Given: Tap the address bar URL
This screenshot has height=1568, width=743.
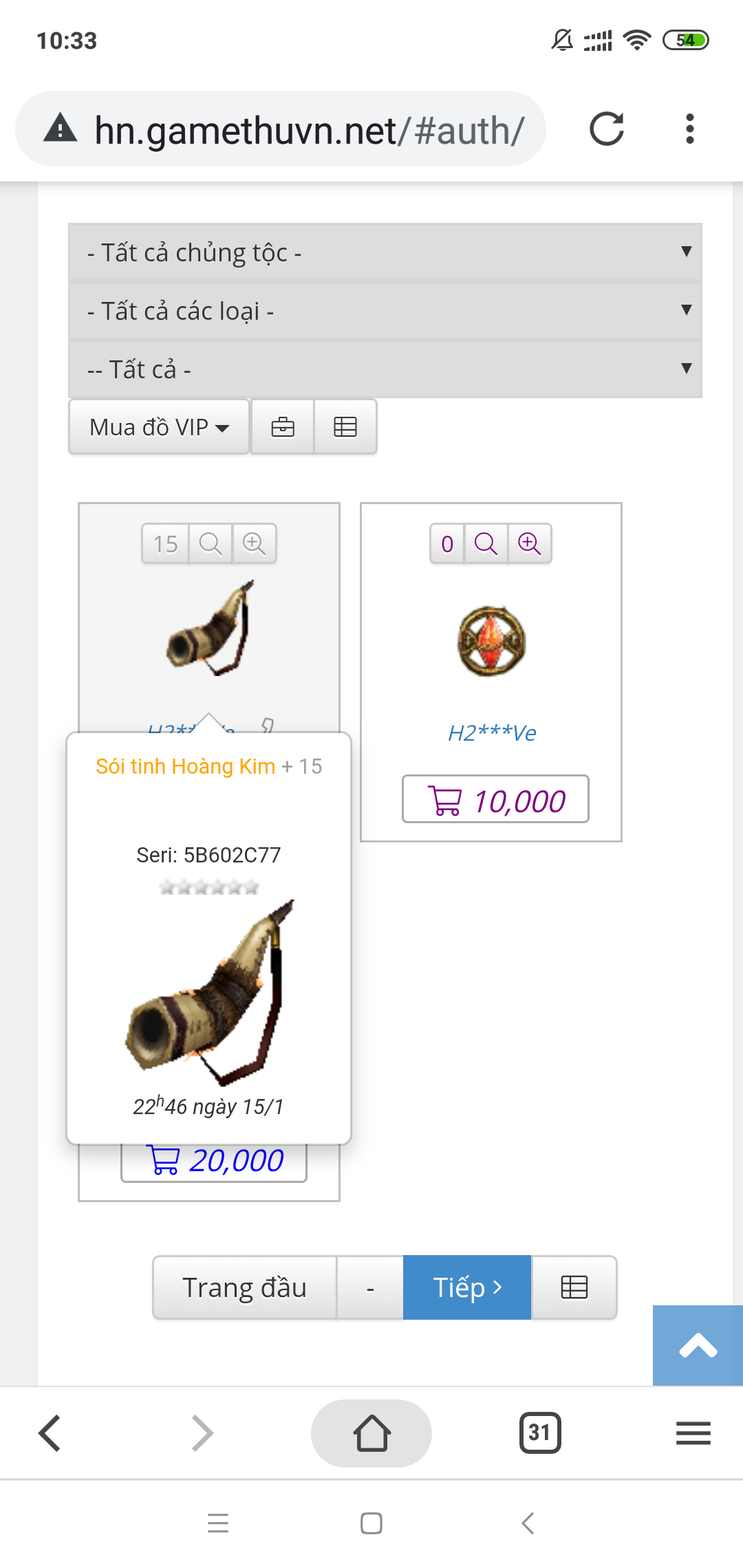Looking at the screenshot, I should coord(310,130).
